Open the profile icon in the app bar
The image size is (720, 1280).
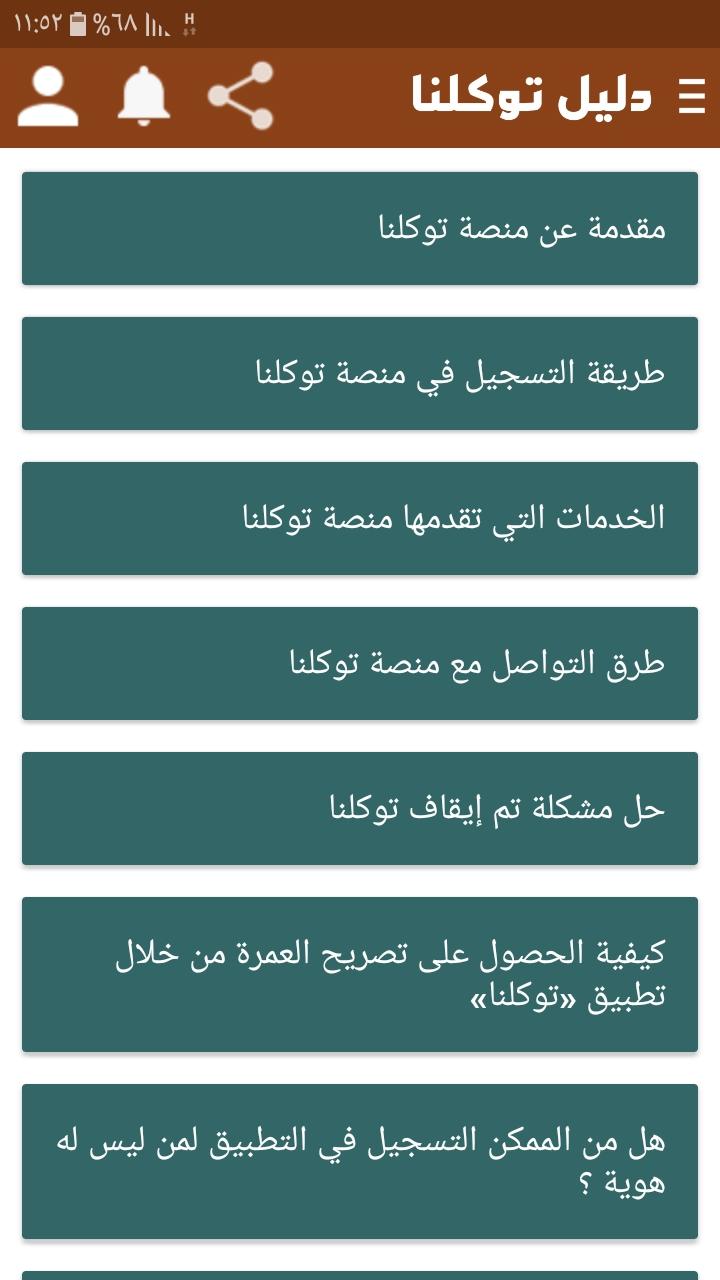pos(48,97)
